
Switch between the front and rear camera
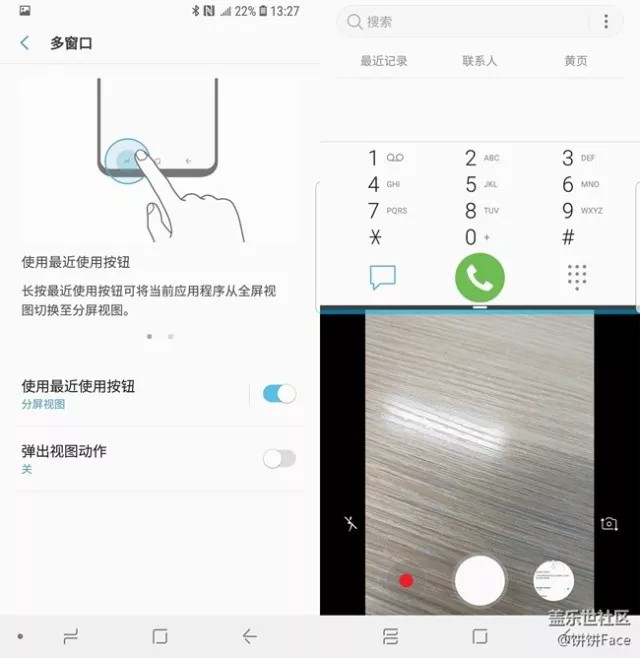[608, 523]
